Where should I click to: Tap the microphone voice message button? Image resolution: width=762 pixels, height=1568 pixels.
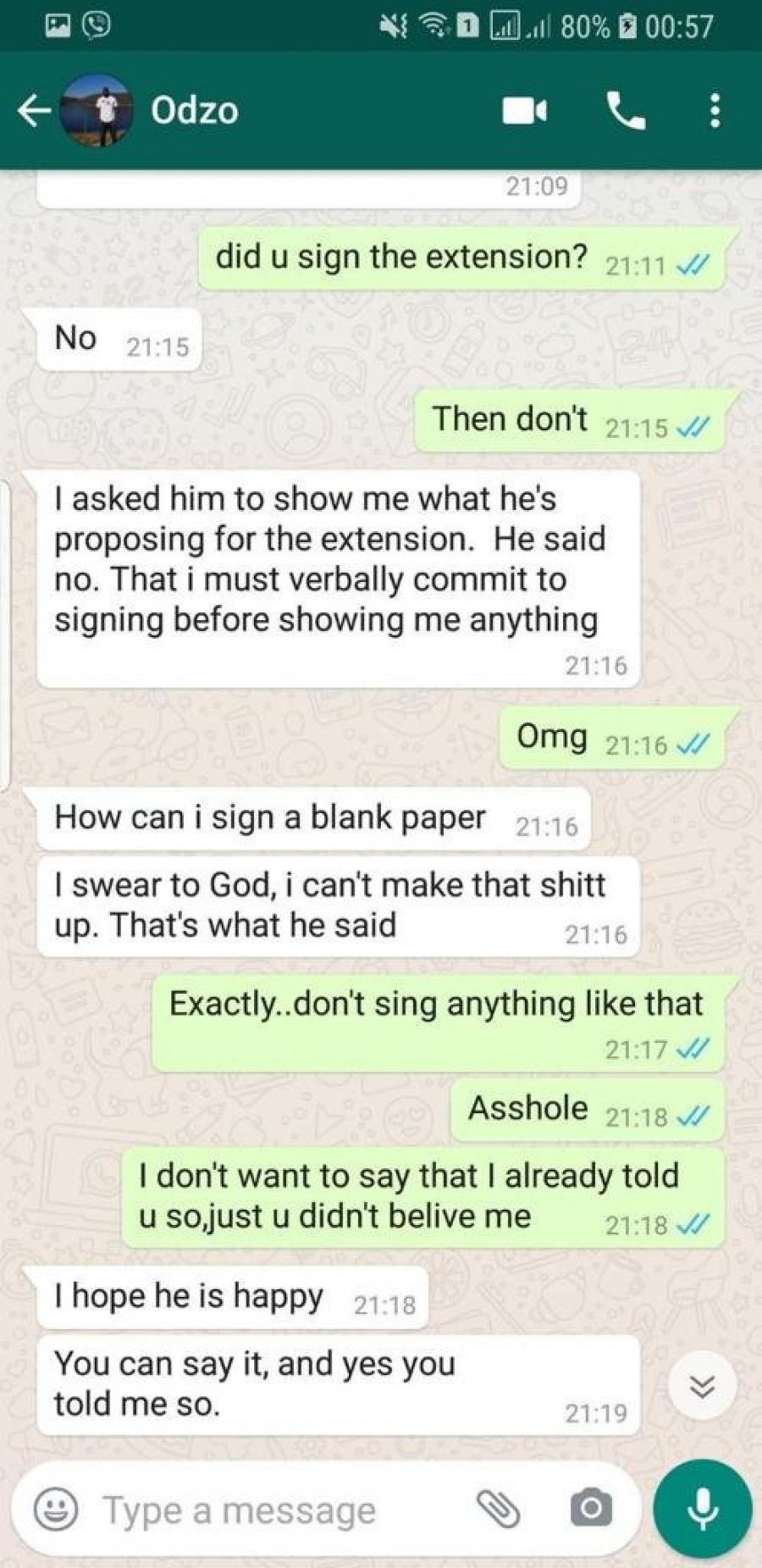(x=702, y=1509)
